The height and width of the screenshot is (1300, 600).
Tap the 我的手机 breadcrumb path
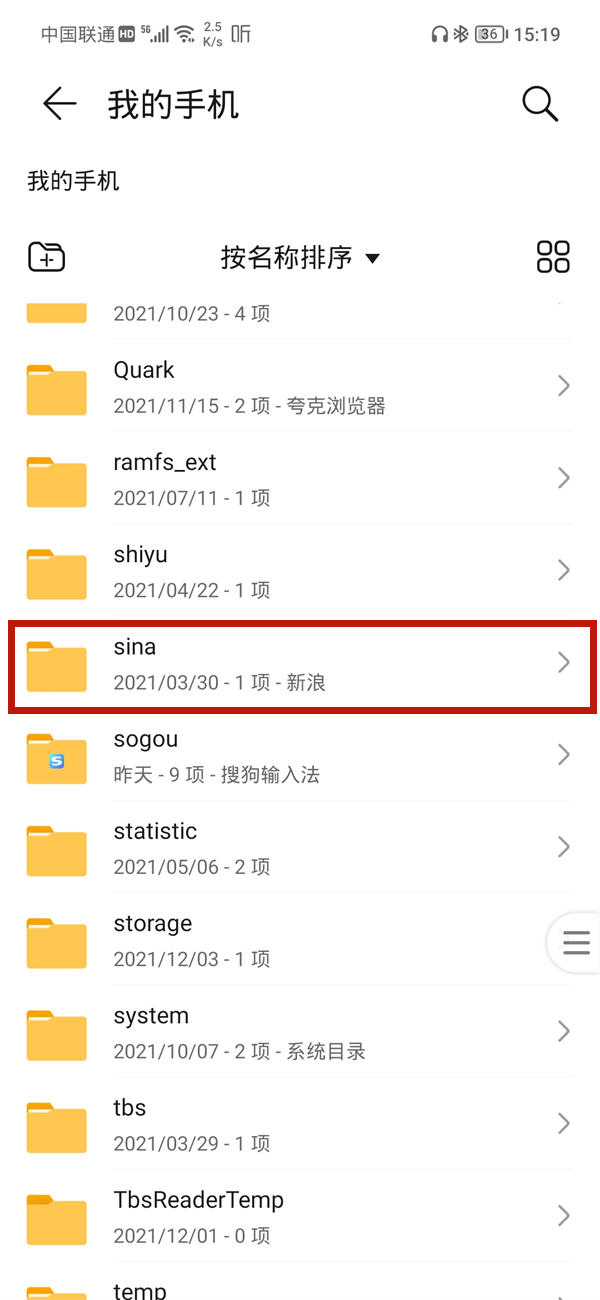(x=73, y=181)
